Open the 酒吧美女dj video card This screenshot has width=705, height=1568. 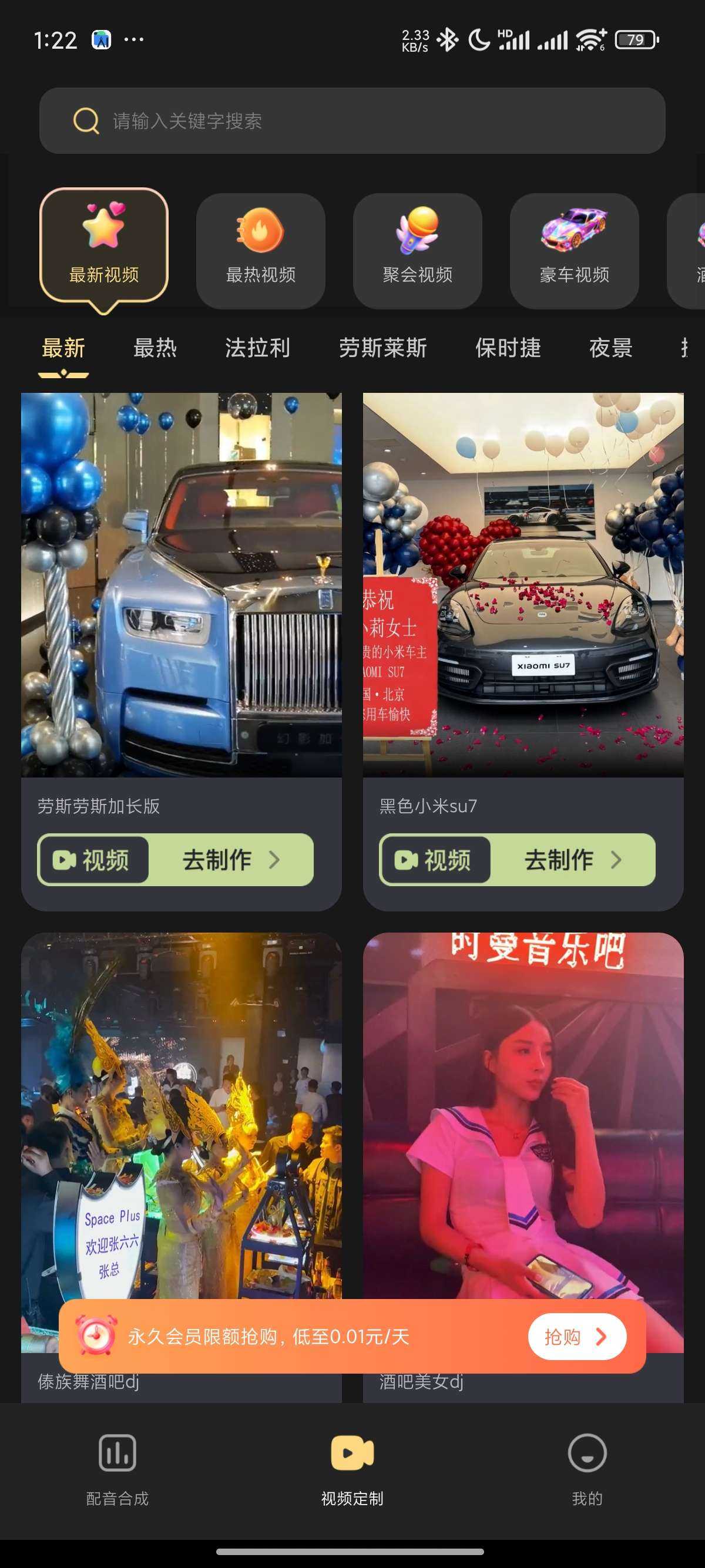point(523,1114)
